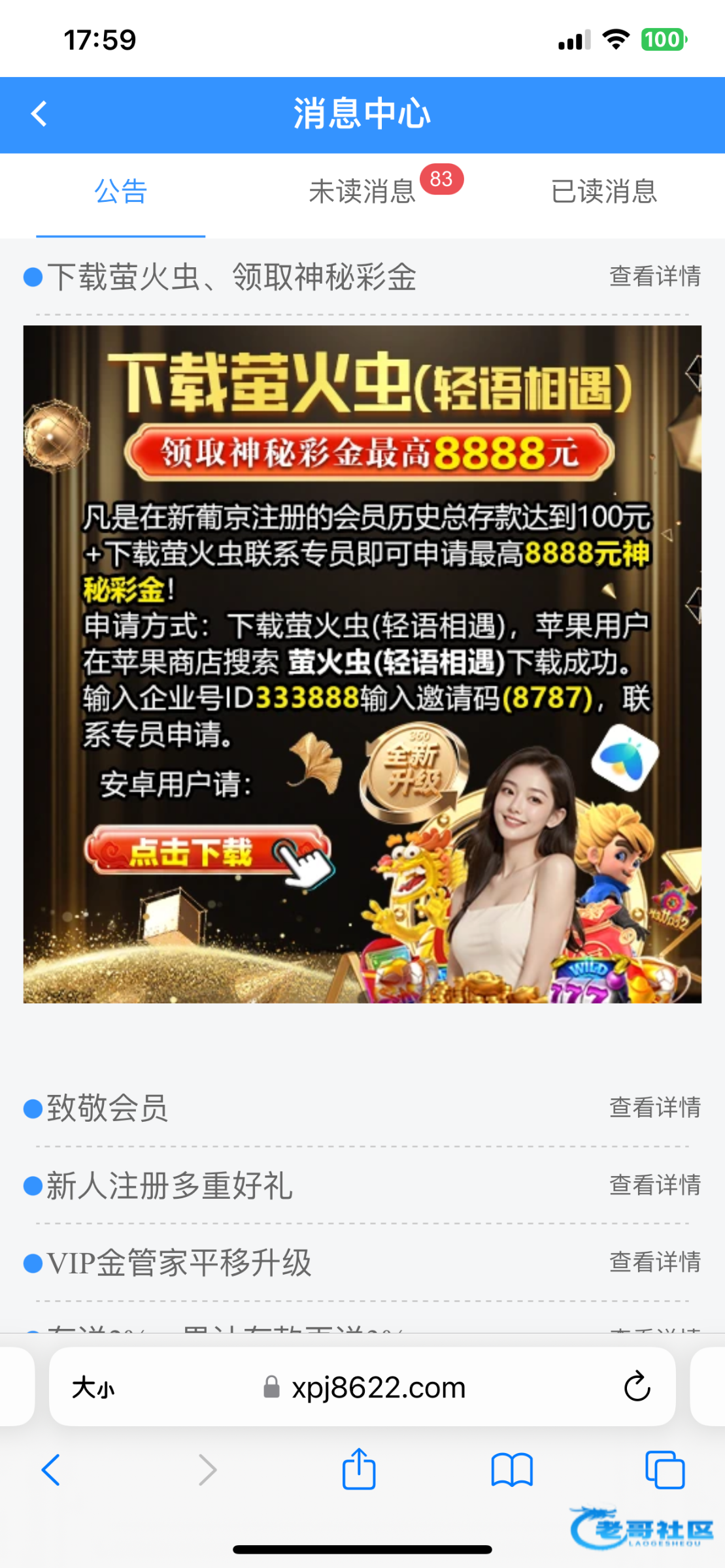Go back in Safari history
725x1568 pixels.
click(x=51, y=1470)
